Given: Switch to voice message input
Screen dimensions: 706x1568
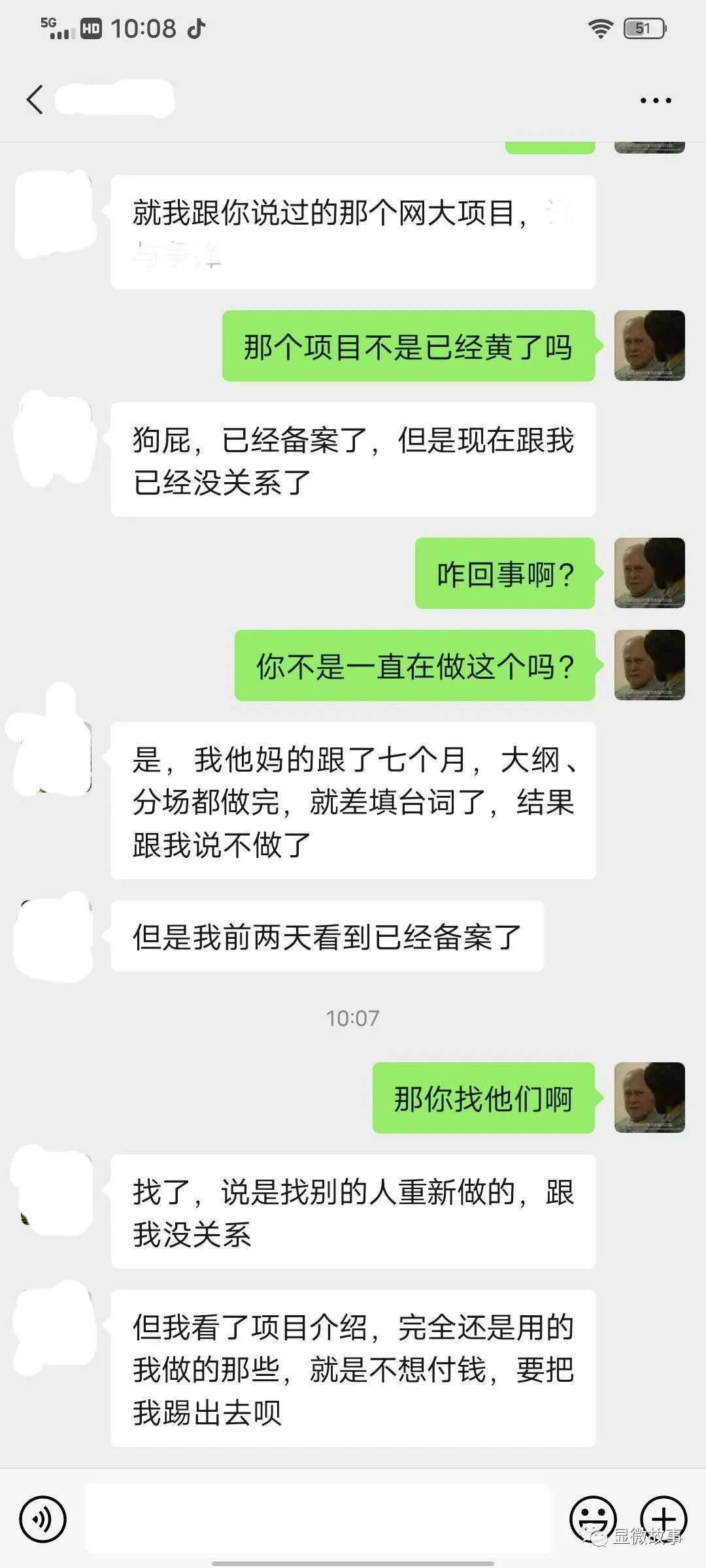Looking at the screenshot, I should [x=43, y=1519].
